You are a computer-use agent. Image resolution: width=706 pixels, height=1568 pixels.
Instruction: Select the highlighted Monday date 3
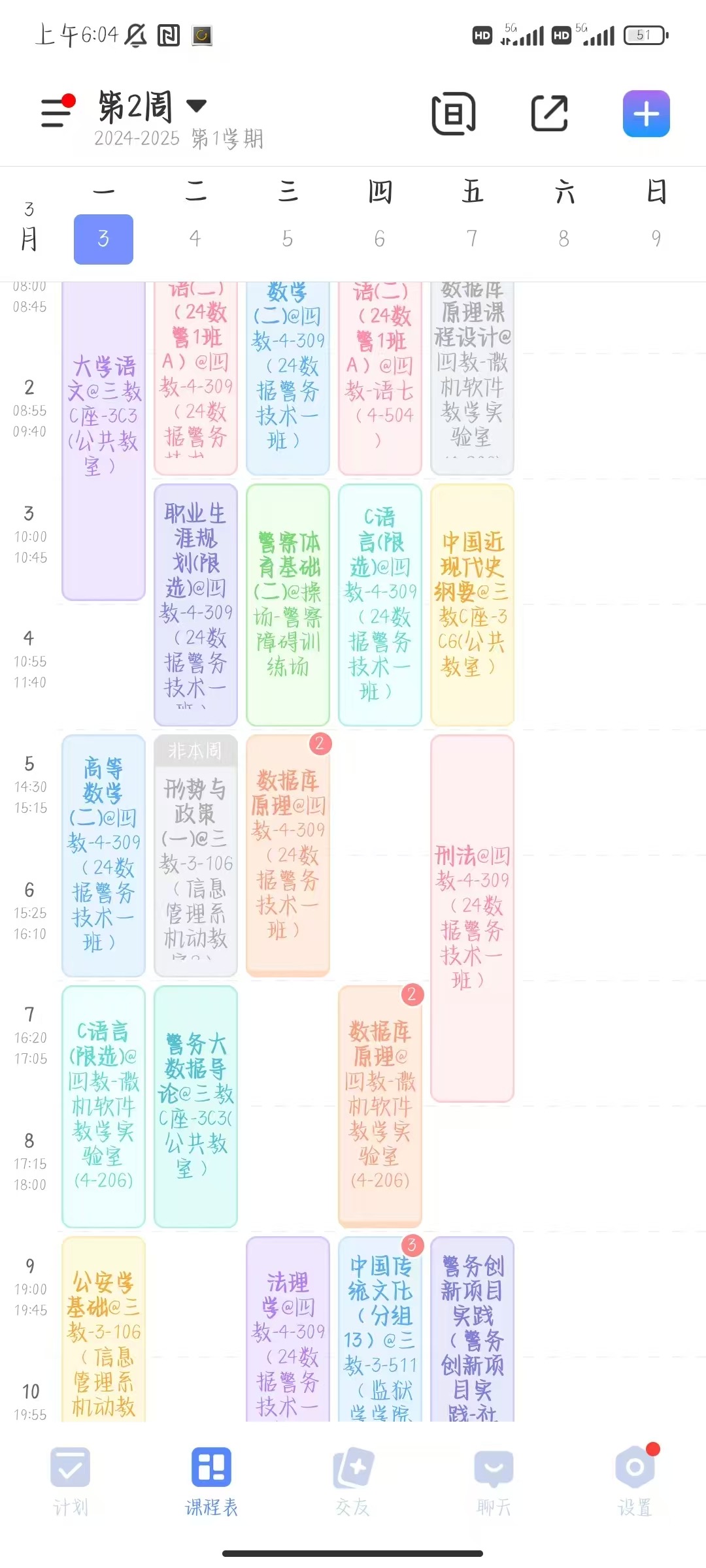click(x=103, y=238)
